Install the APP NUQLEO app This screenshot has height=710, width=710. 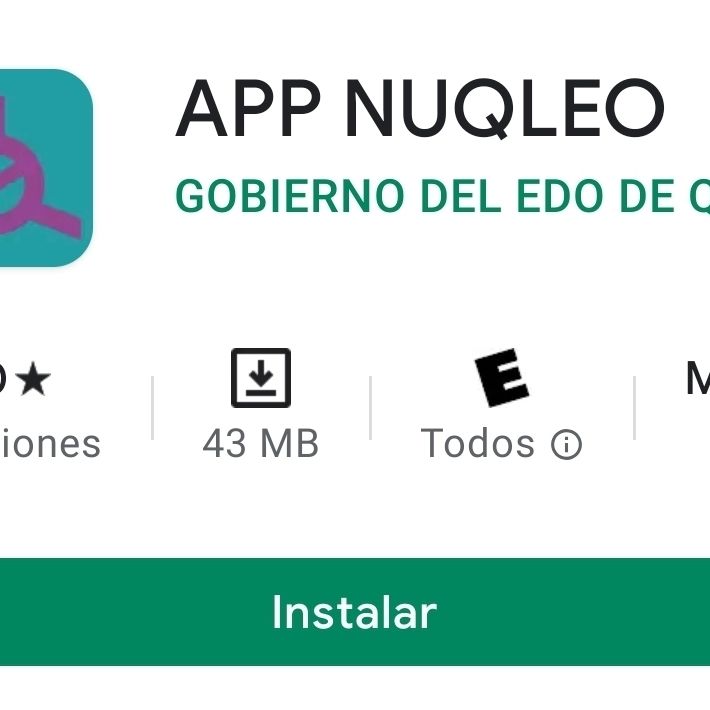[354, 612]
